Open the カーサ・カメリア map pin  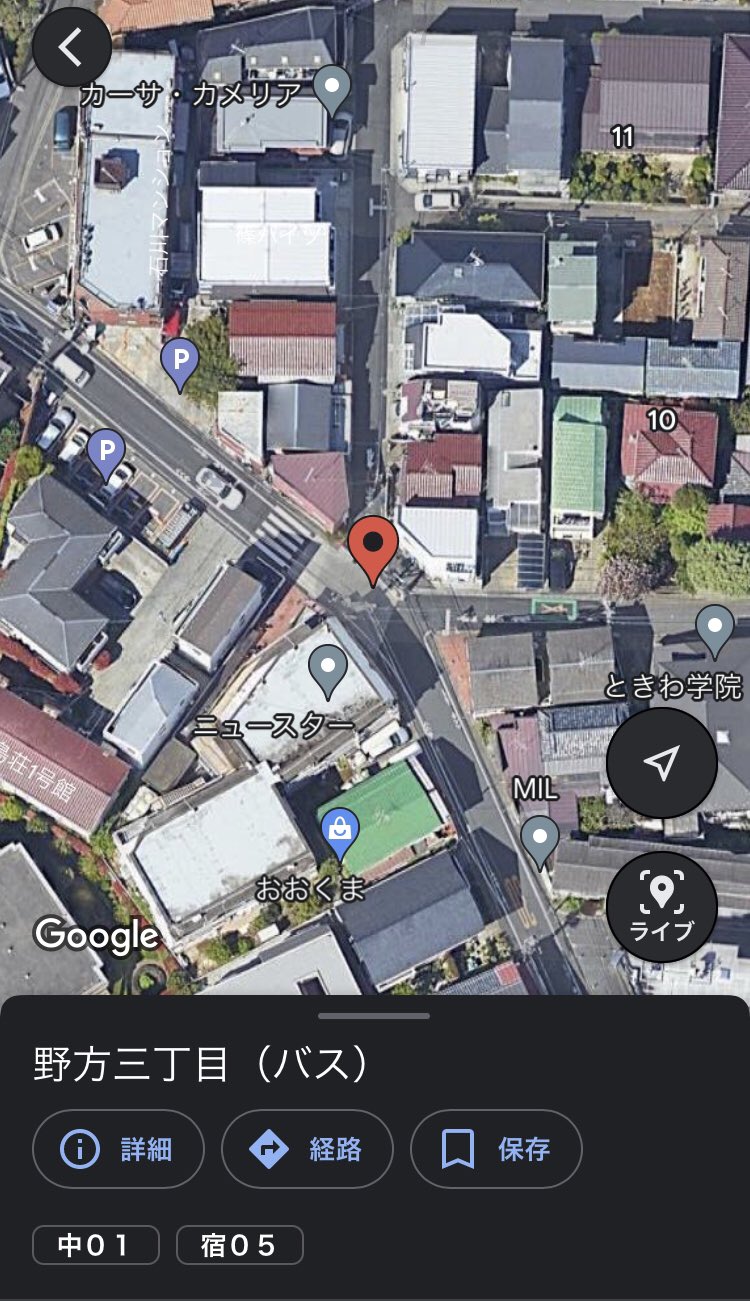332,88
